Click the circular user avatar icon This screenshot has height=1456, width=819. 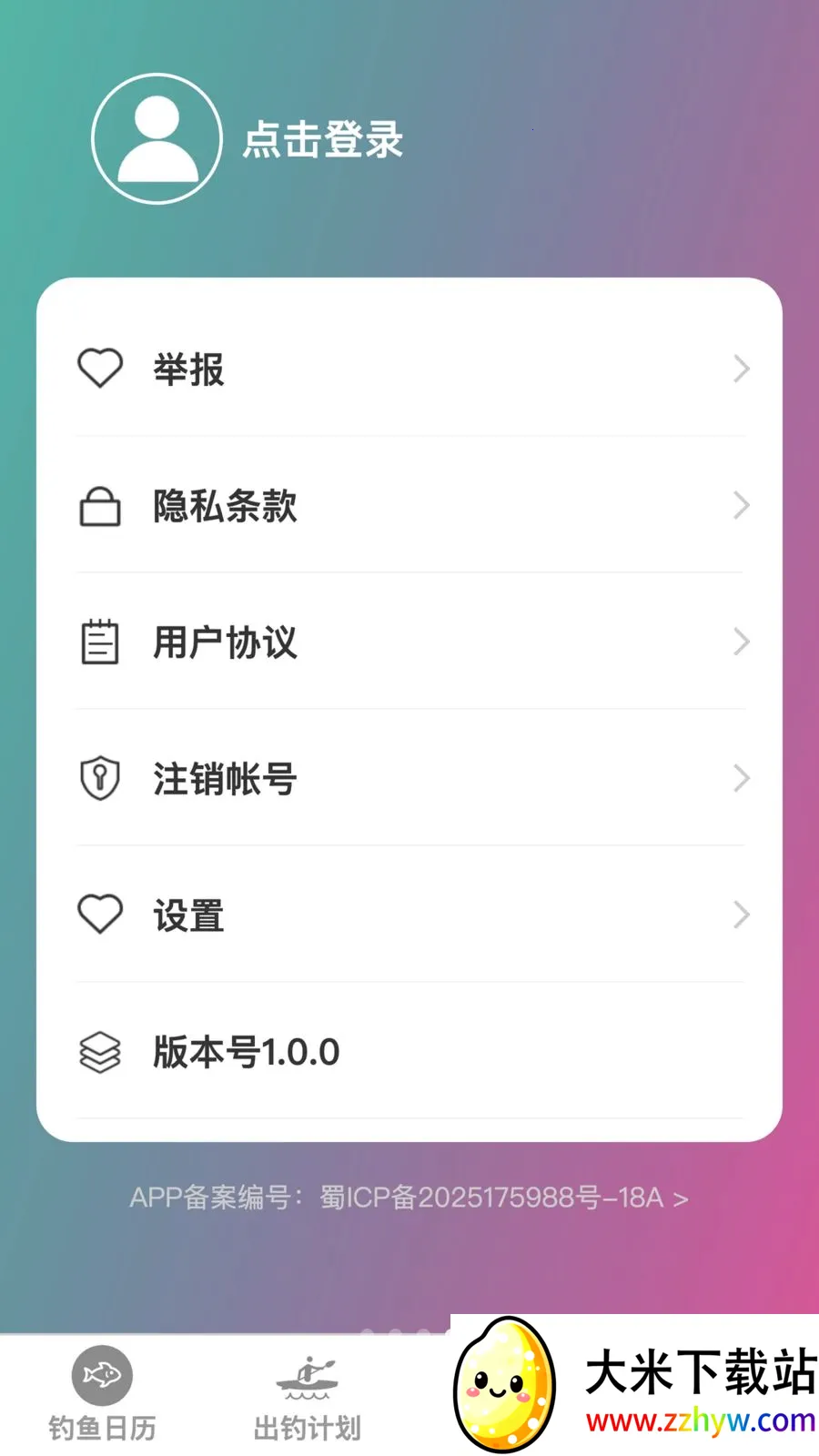[157, 141]
